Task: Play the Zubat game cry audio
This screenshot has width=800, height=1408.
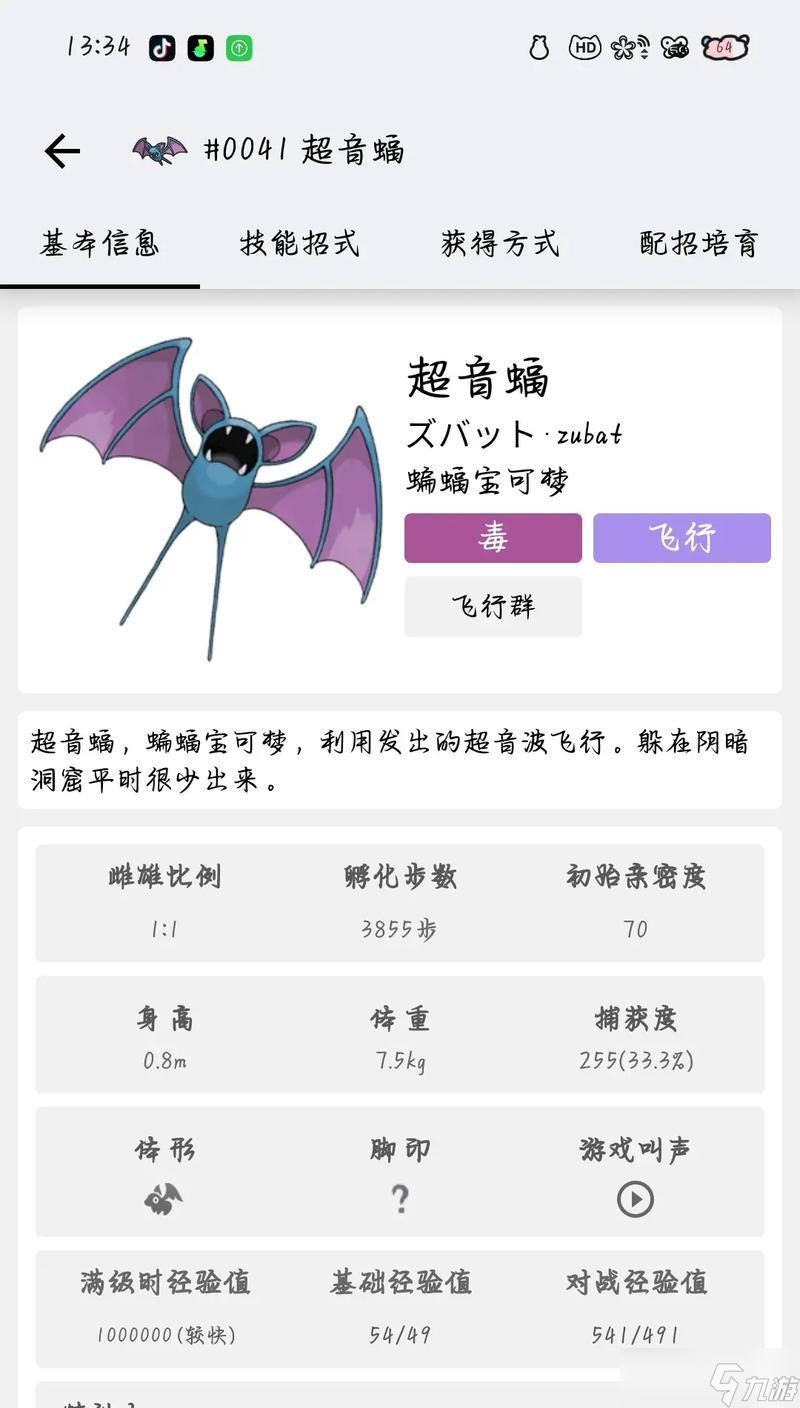Action: 633,1198
